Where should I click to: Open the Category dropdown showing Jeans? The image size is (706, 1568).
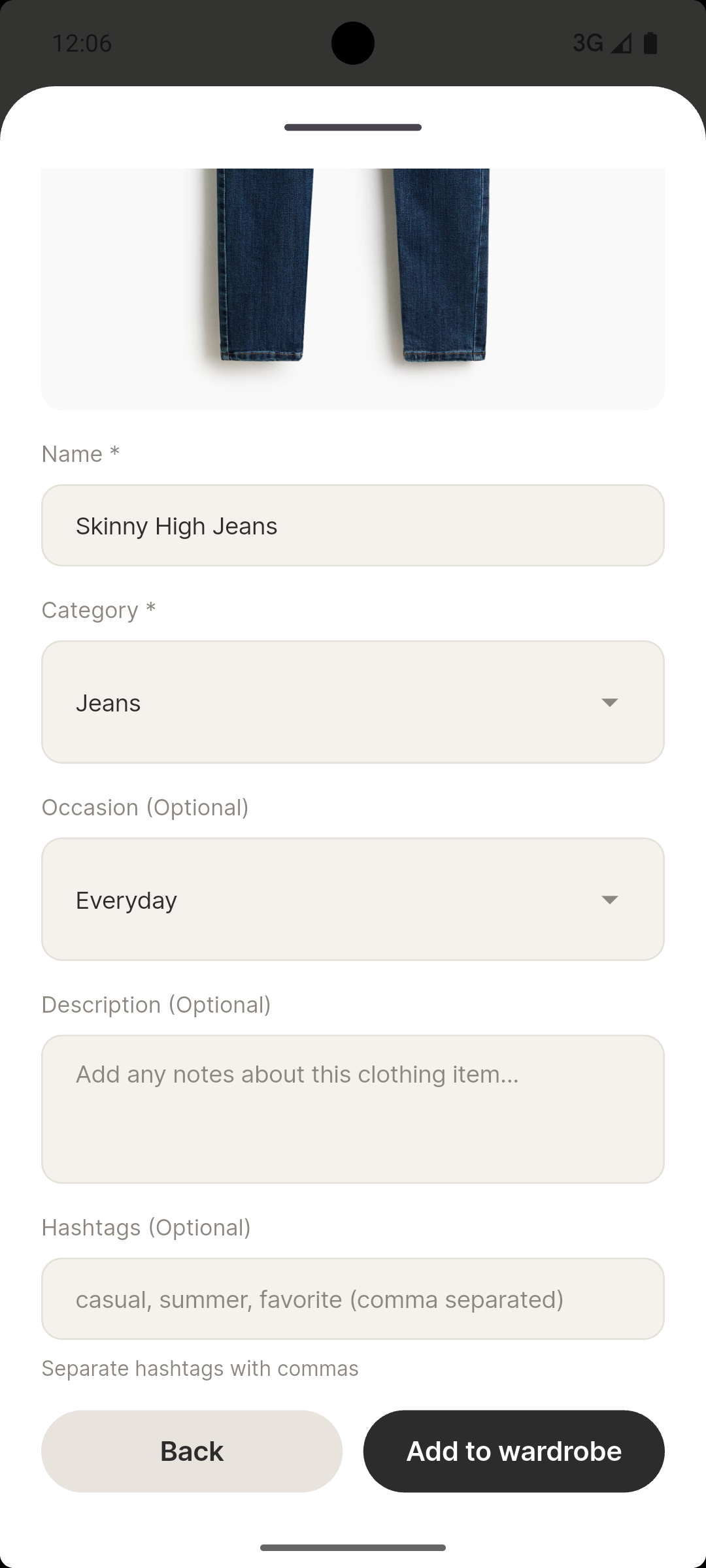353,702
